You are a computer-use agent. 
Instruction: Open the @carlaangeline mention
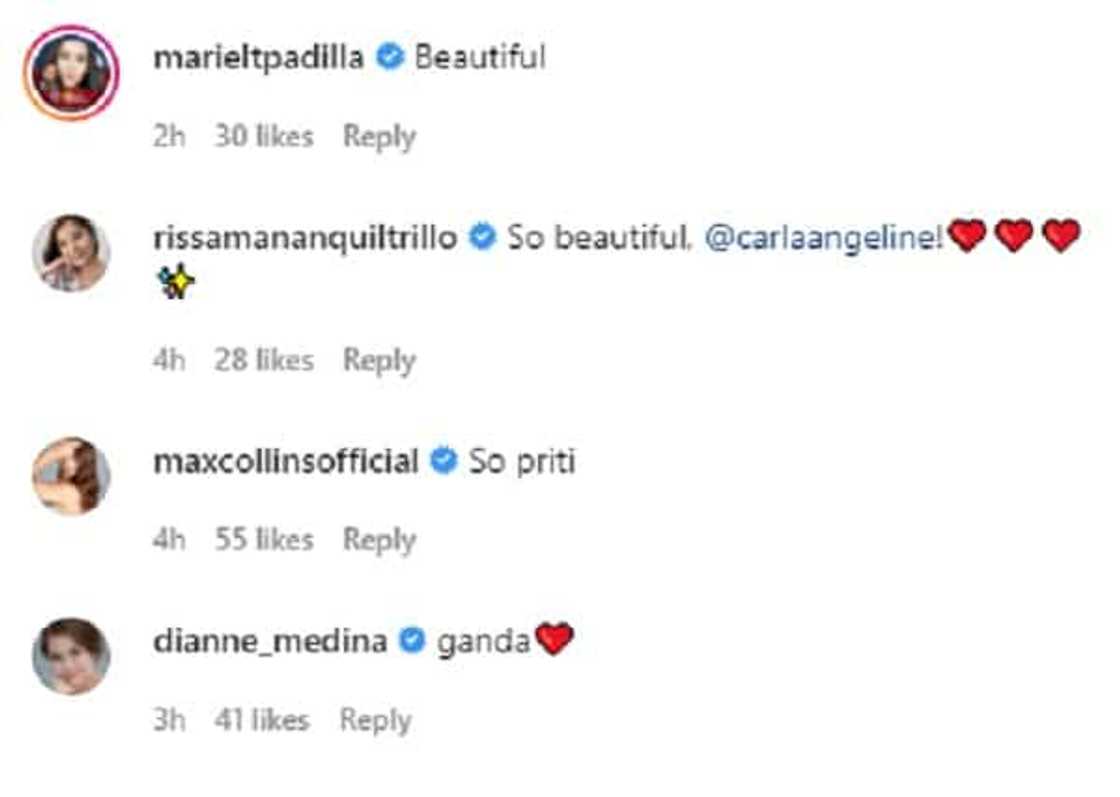point(824,238)
